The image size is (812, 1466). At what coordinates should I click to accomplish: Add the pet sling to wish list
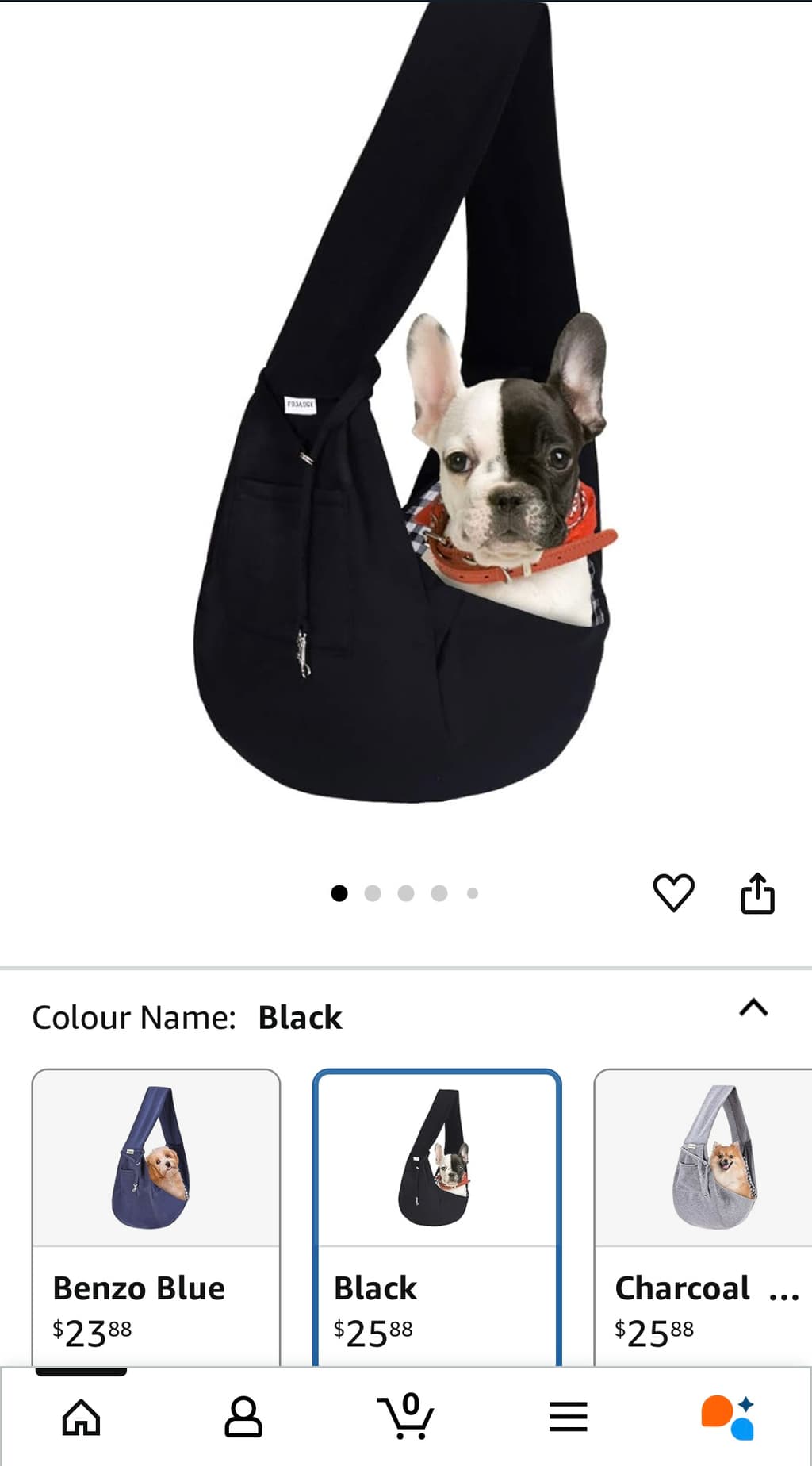673,892
